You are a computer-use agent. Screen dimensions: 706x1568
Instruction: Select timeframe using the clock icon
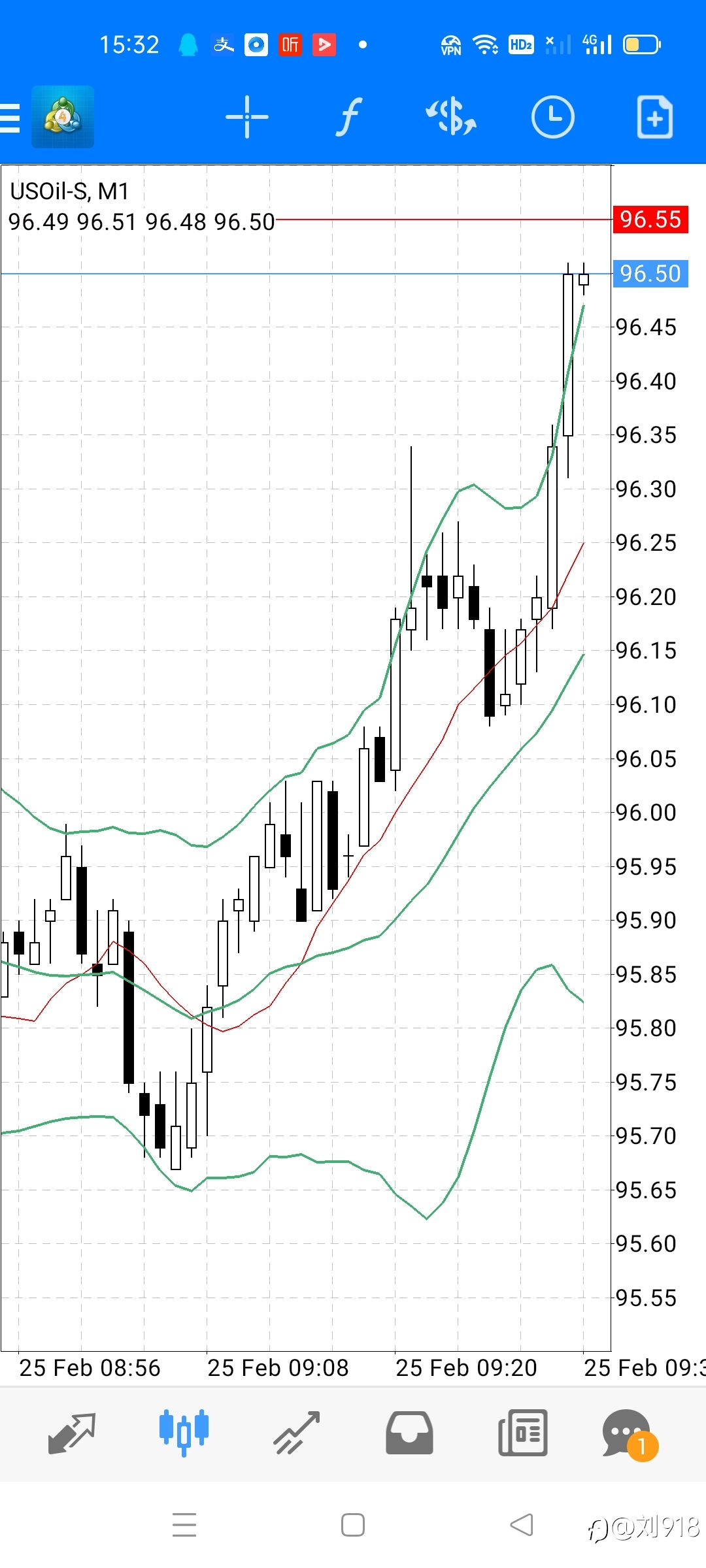tap(553, 117)
